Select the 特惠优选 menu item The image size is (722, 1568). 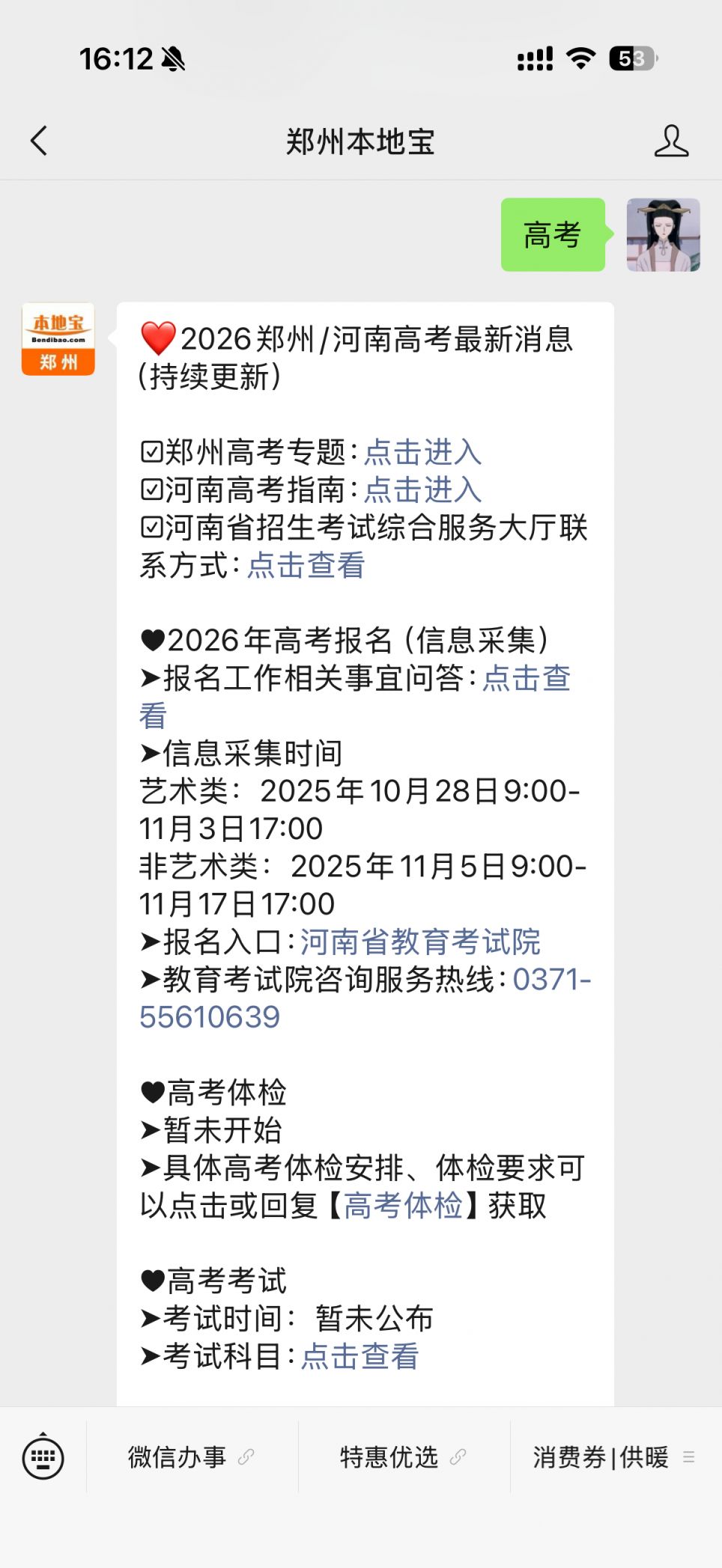389,1457
